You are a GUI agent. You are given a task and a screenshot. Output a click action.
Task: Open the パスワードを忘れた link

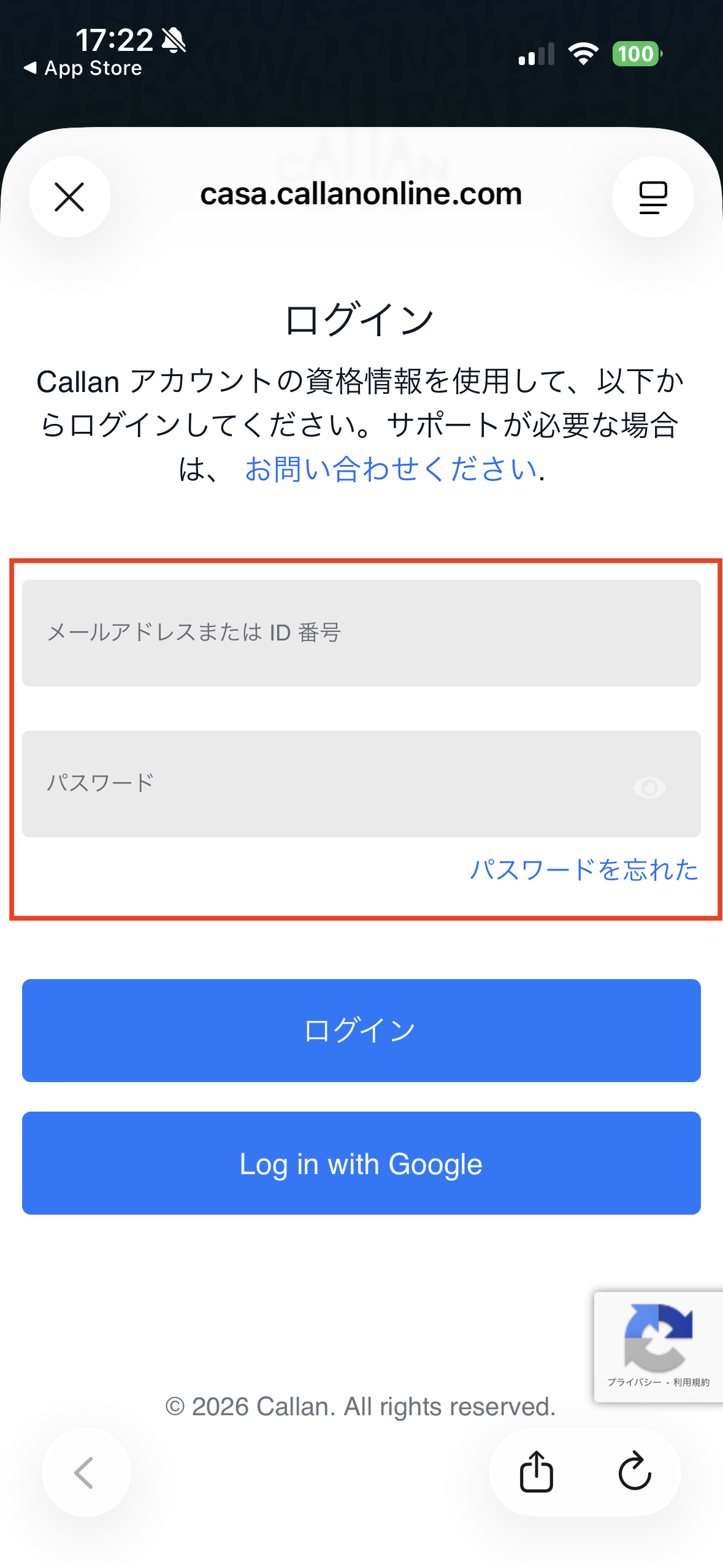click(x=584, y=869)
